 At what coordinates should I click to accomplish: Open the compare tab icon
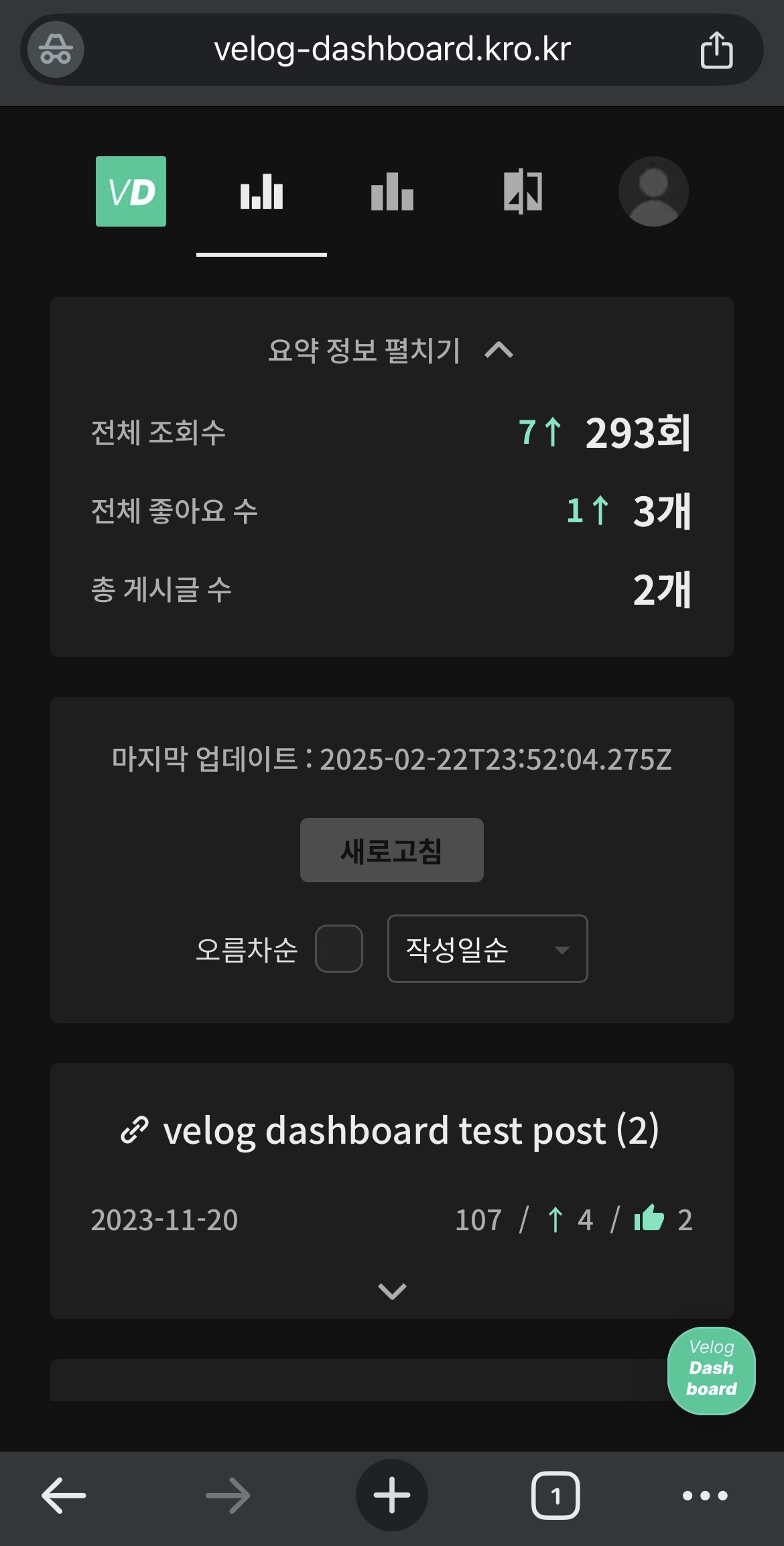(x=523, y=191)
